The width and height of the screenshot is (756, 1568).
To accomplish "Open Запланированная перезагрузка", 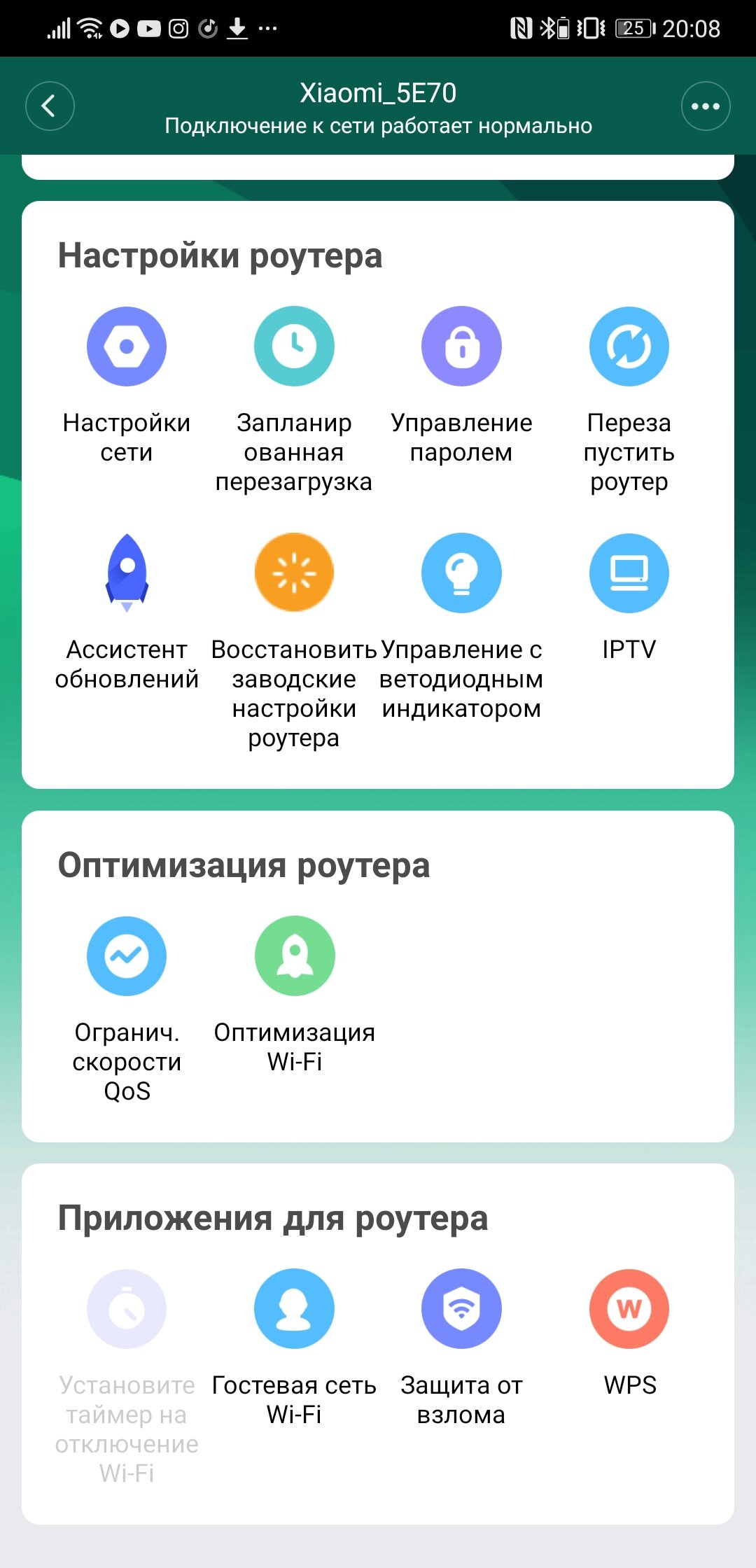I will click(x=294, y=346).
